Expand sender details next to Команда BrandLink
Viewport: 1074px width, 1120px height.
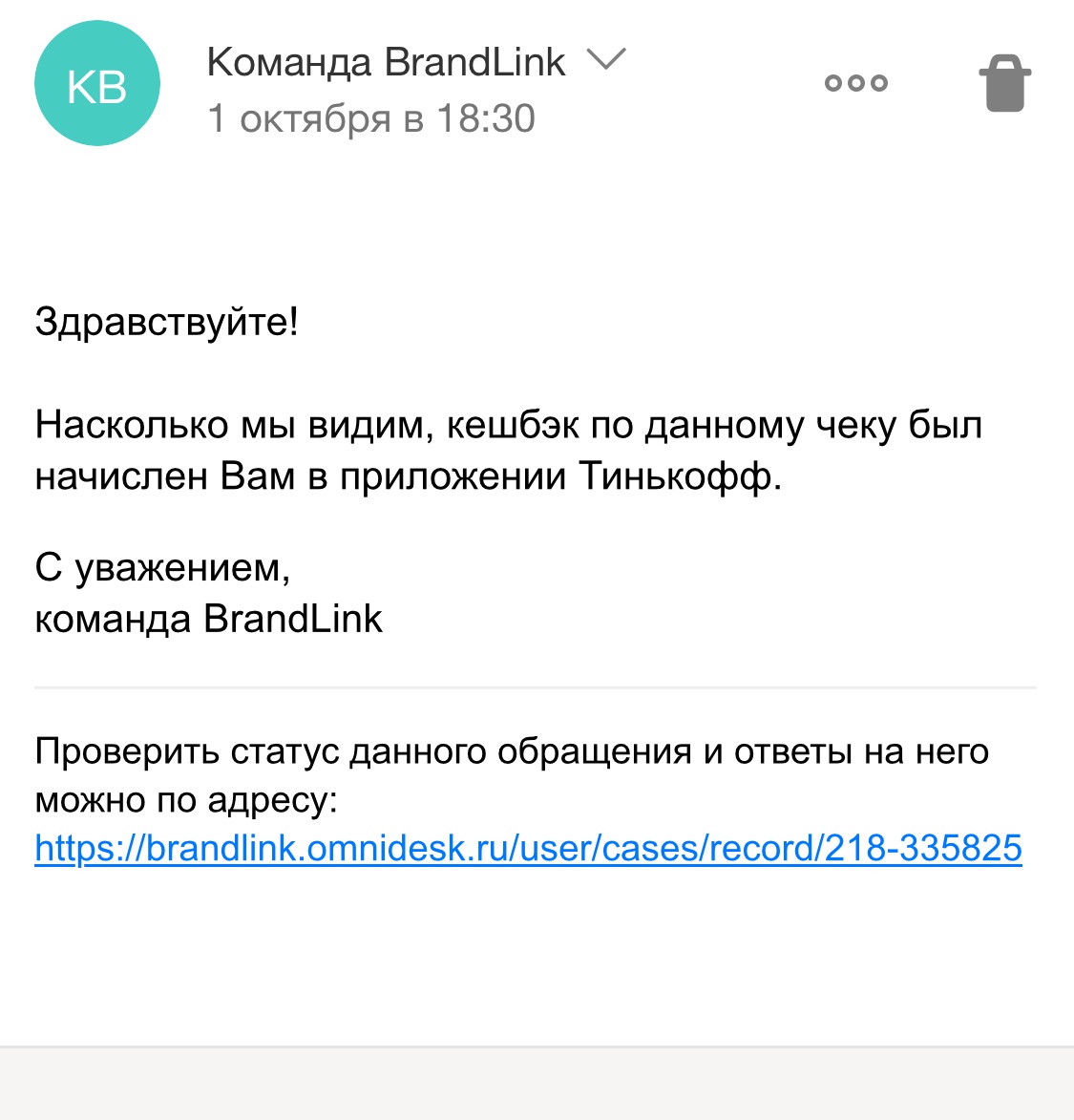pos(605,60)
